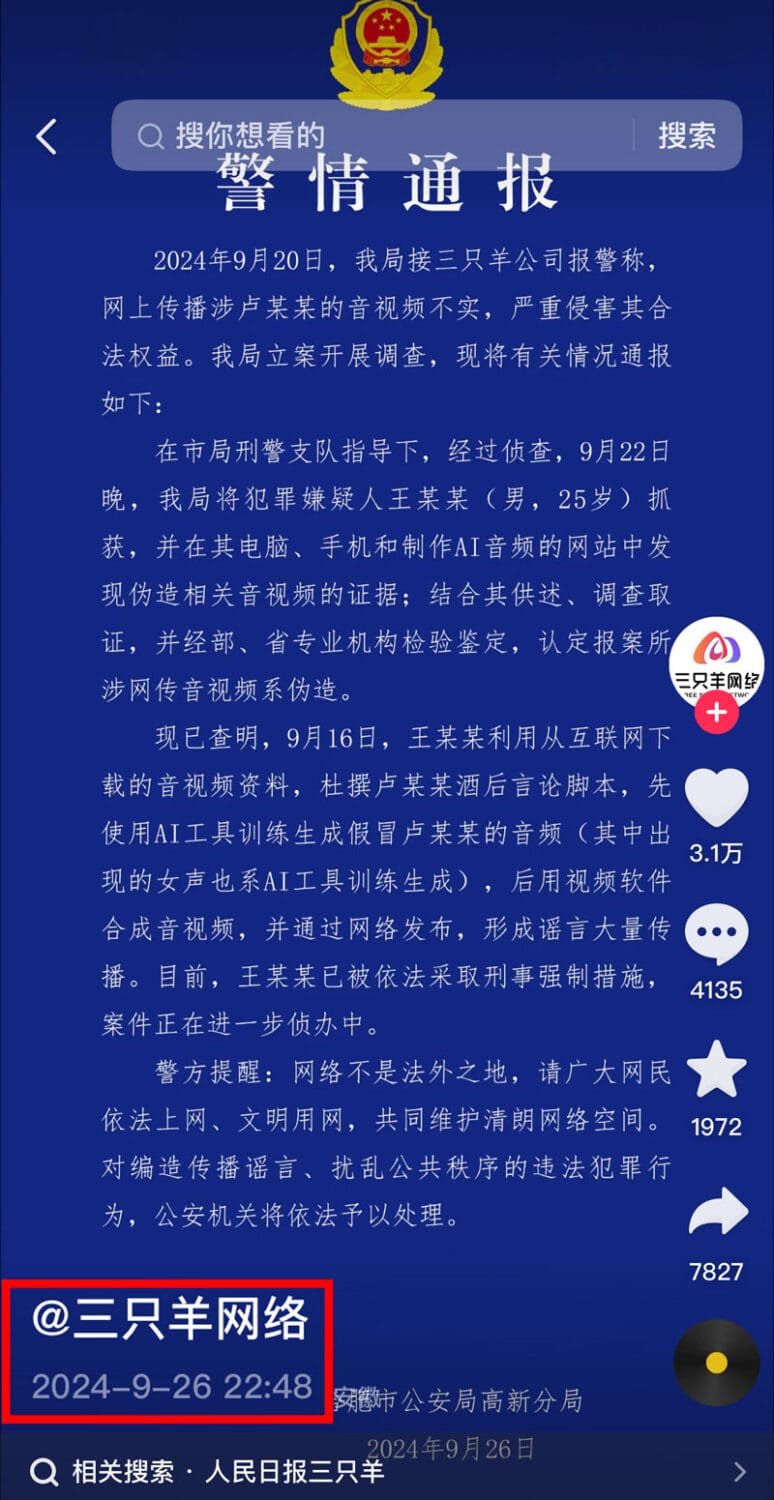Open the @三只羊网络 username link
Screen dimensions: 774x1500
[170, 1320]
